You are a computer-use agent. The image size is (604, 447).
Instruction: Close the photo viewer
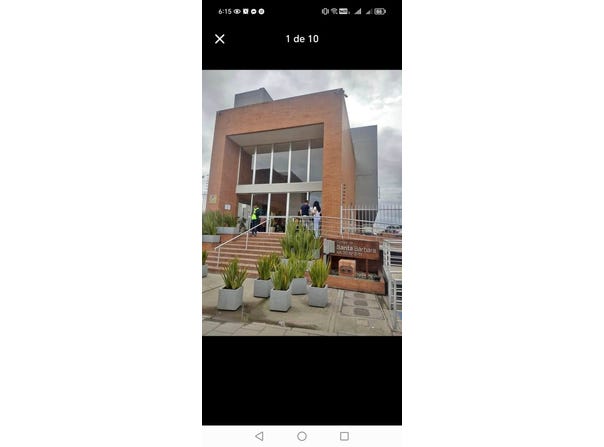[220, 39]
